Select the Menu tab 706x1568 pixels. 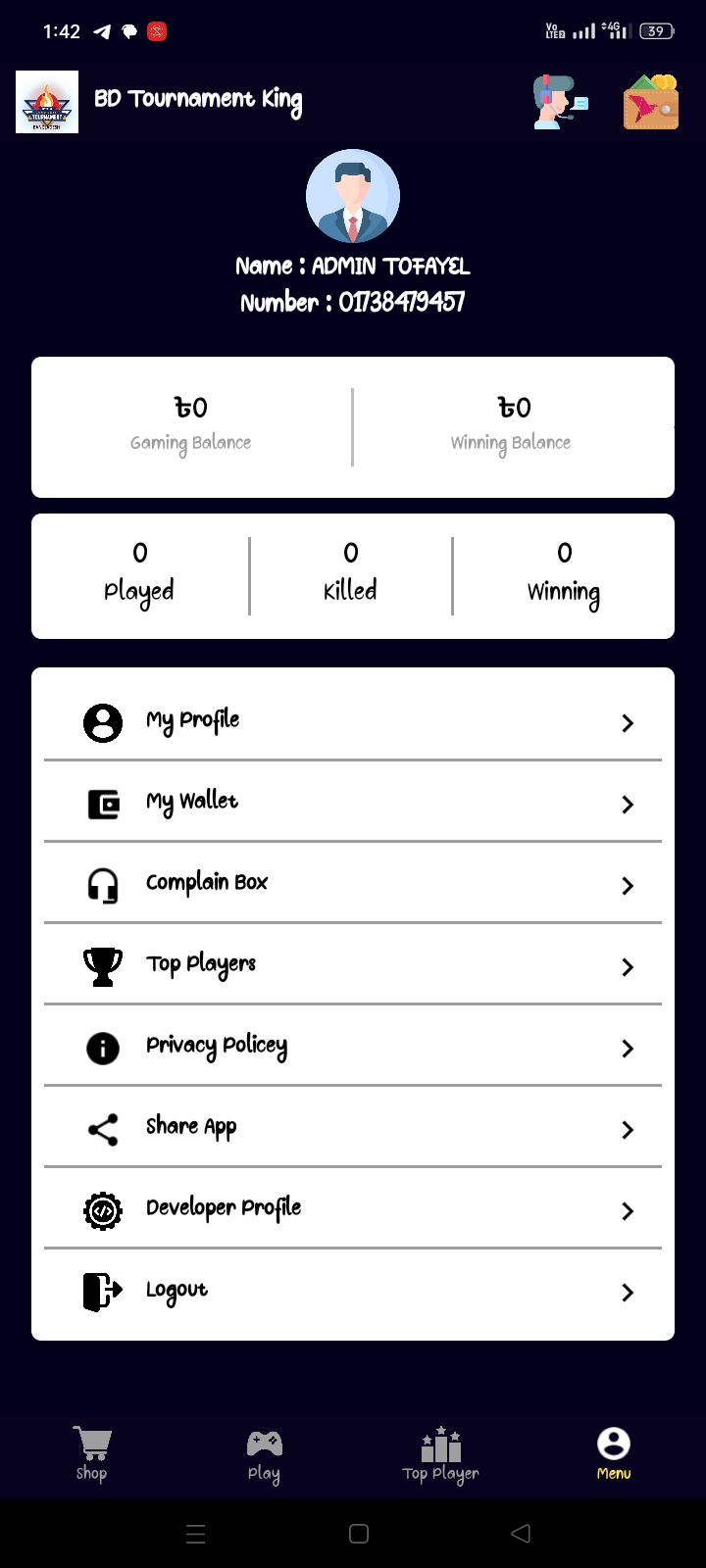tap(614, 1453)
